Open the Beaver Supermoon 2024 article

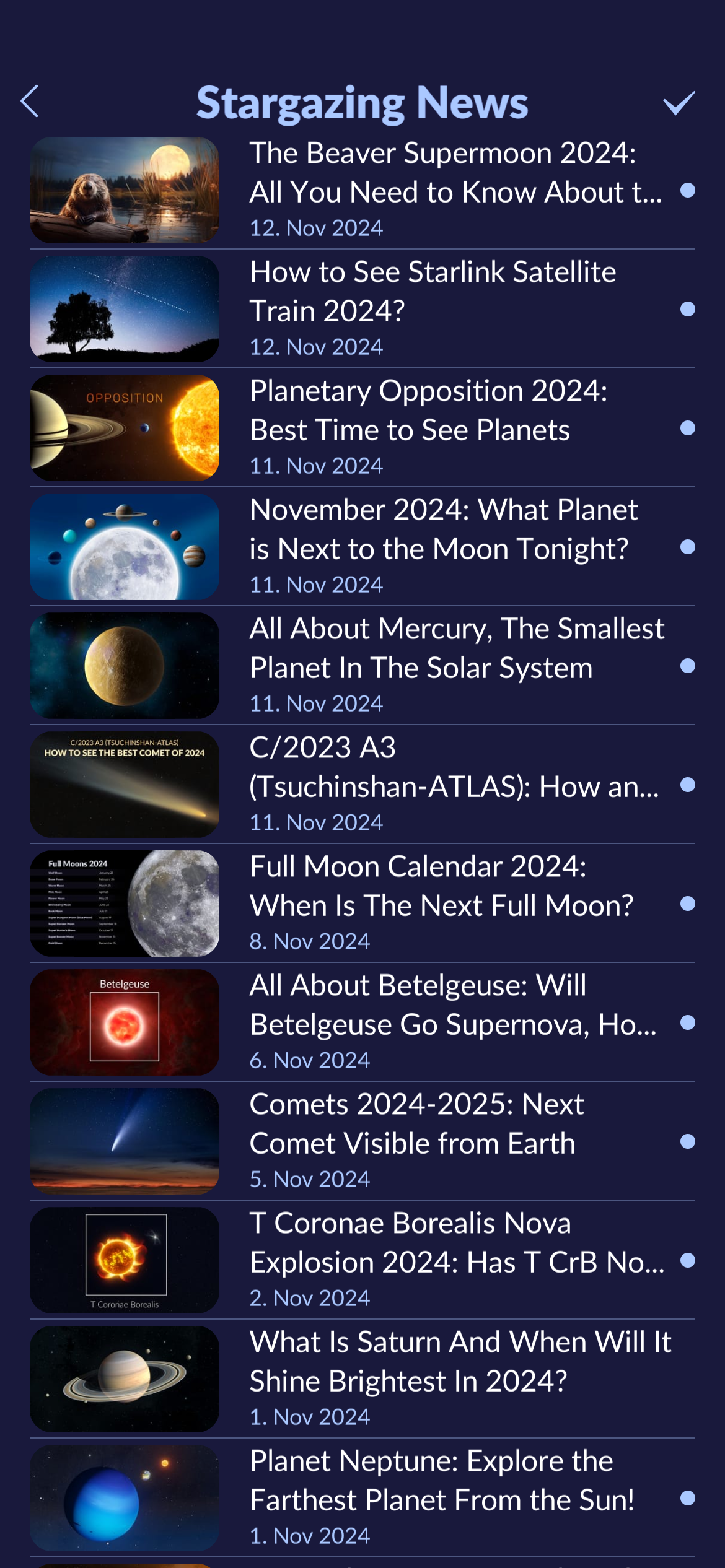[442, 173]
